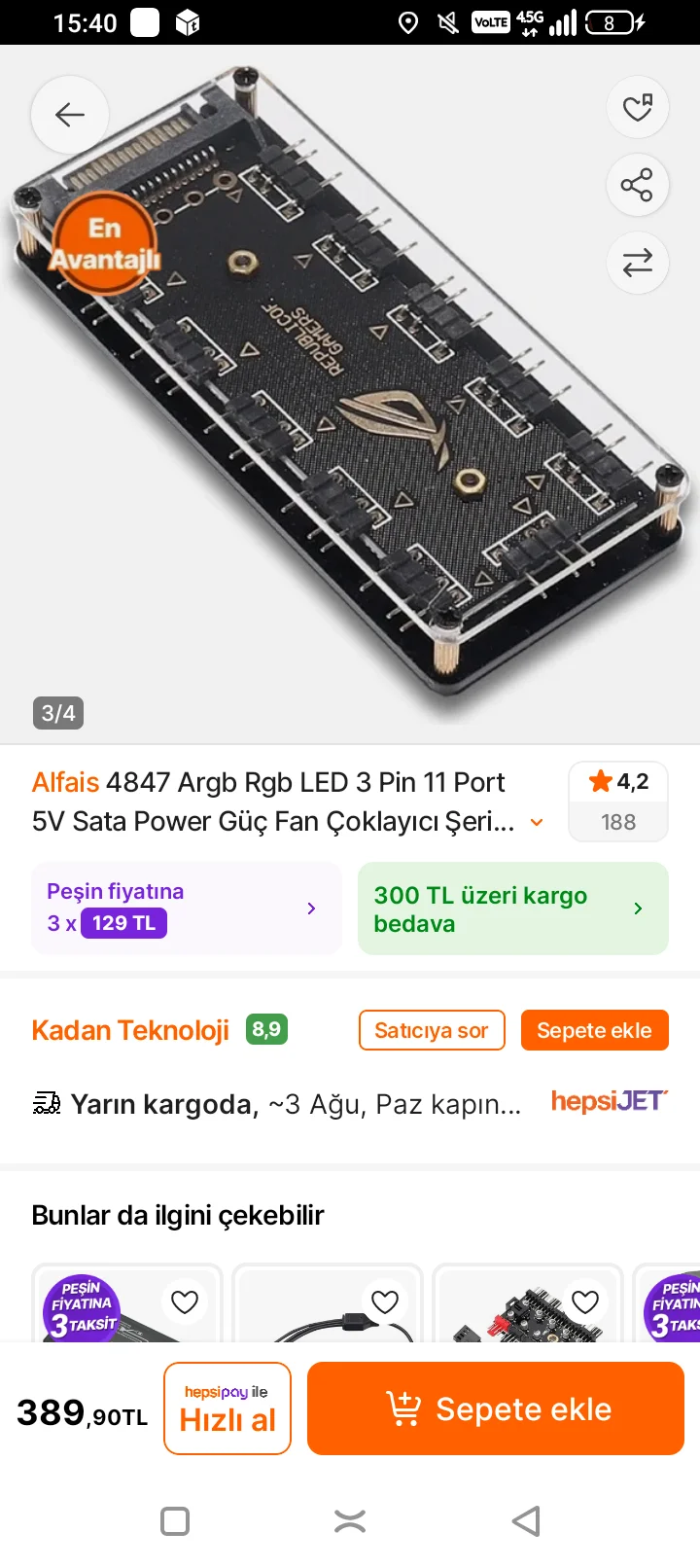Tap the system back triangle

coord(526,1521)
